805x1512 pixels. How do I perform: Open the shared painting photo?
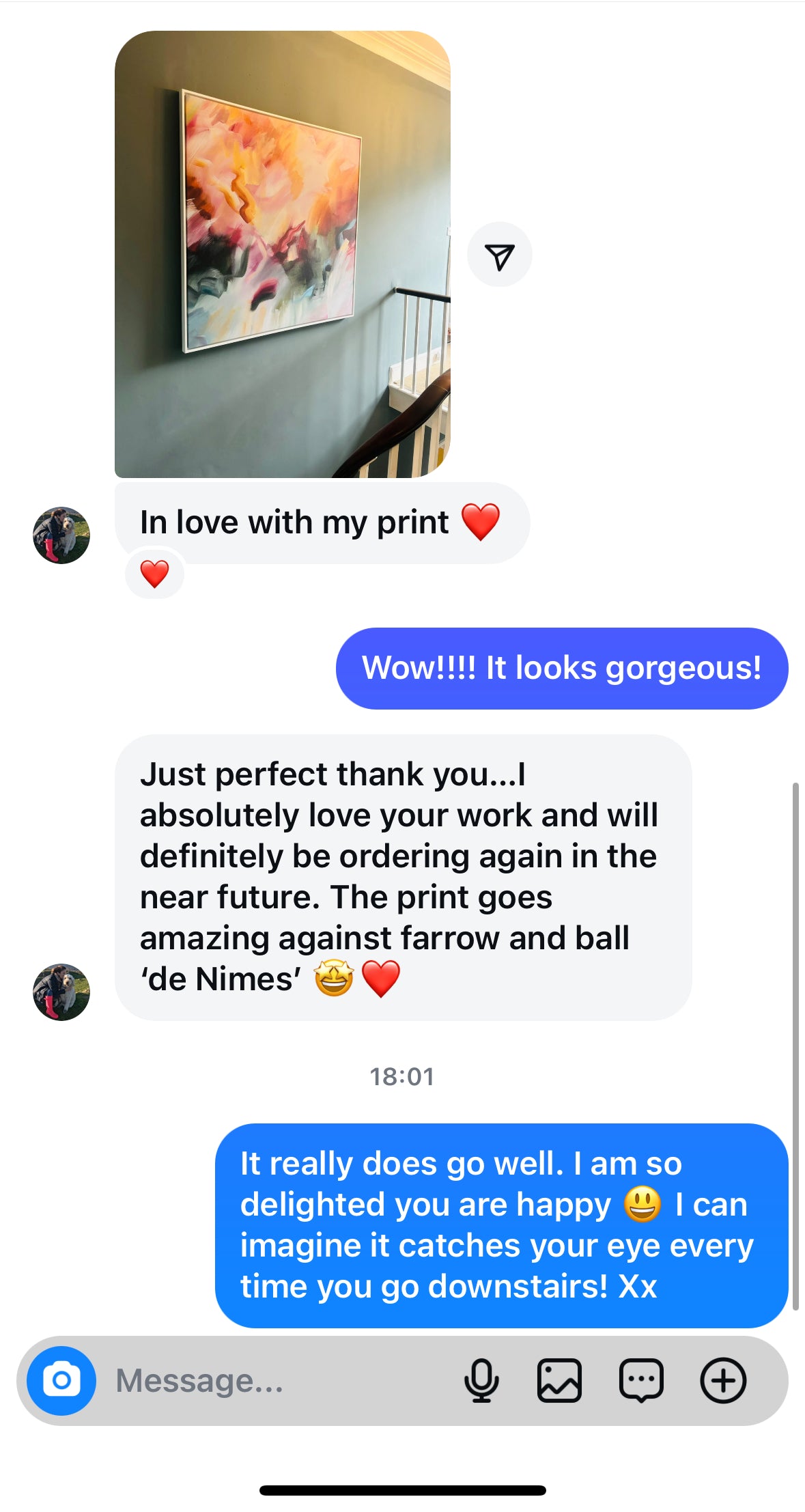point(282,254)
